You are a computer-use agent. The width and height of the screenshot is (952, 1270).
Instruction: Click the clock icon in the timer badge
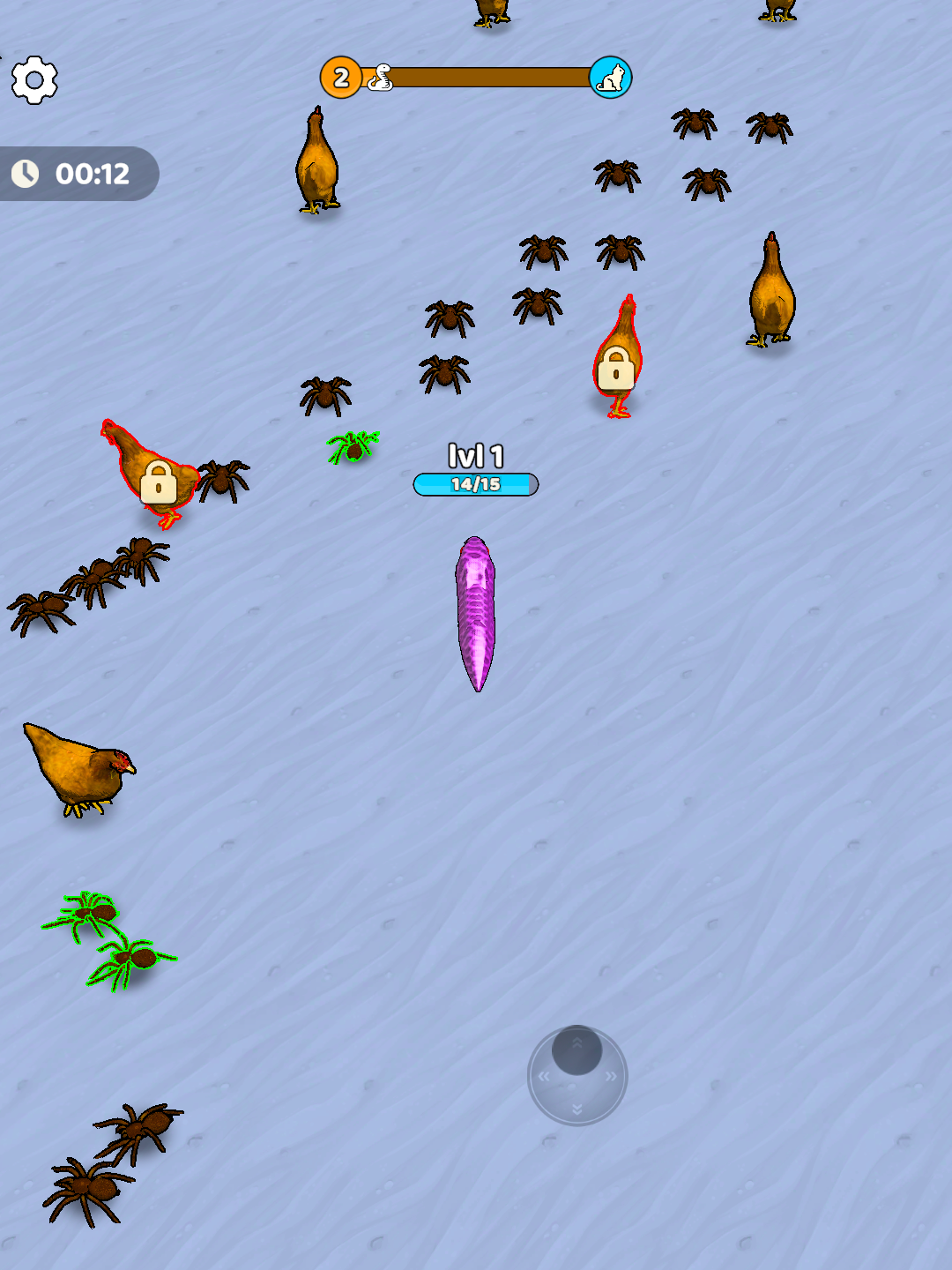point(26,174)
